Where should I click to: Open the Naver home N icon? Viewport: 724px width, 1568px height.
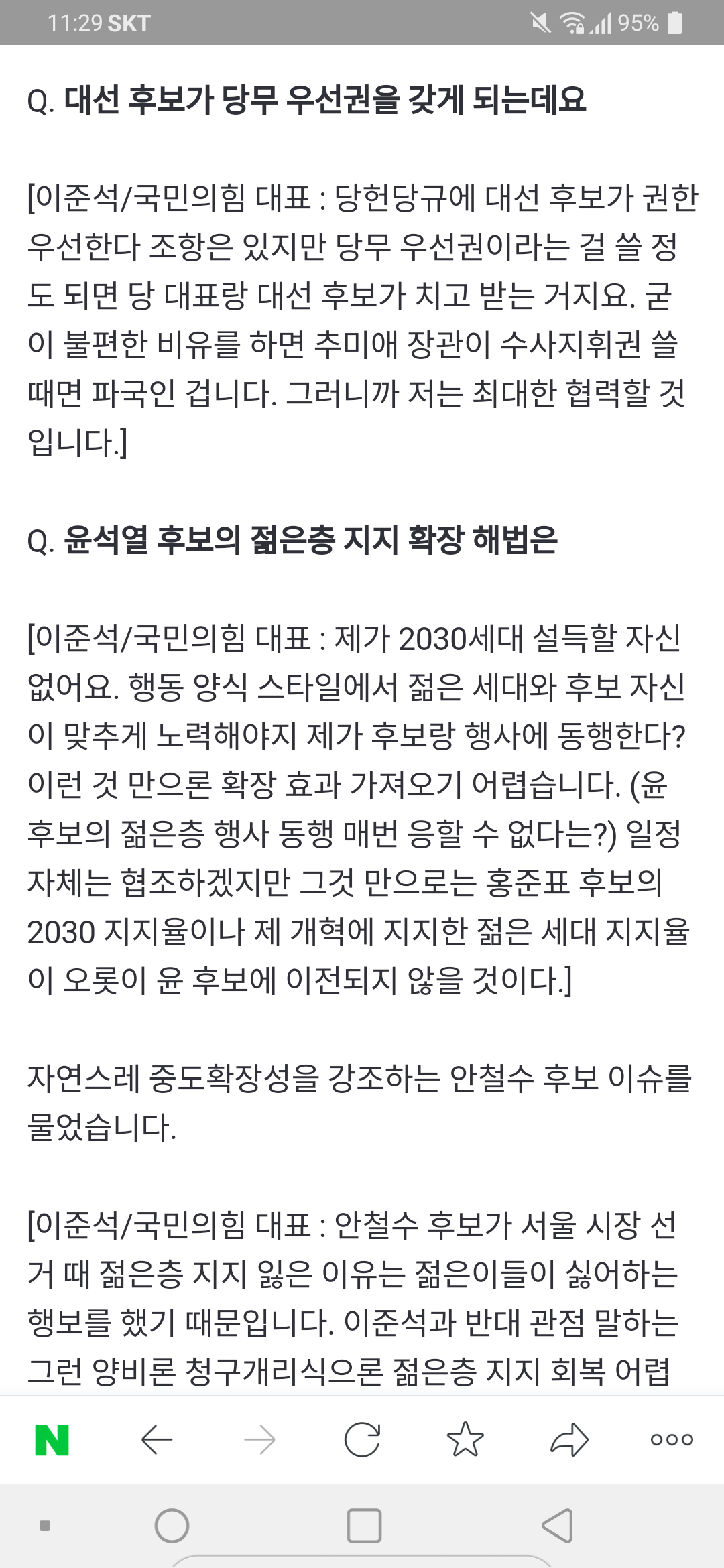pyautogui.click(x=52, y=1439)
